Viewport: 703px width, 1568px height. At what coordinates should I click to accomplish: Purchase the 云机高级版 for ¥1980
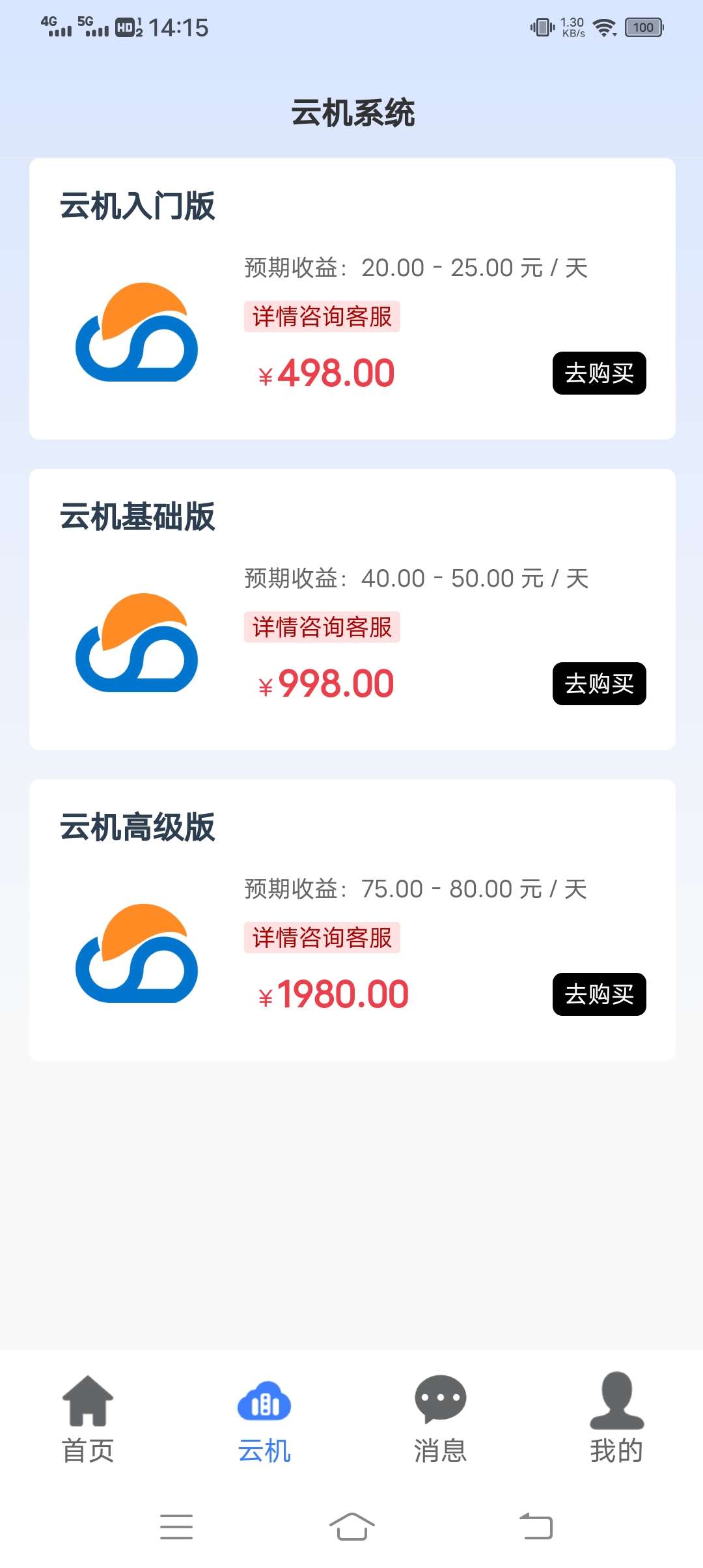599,994
